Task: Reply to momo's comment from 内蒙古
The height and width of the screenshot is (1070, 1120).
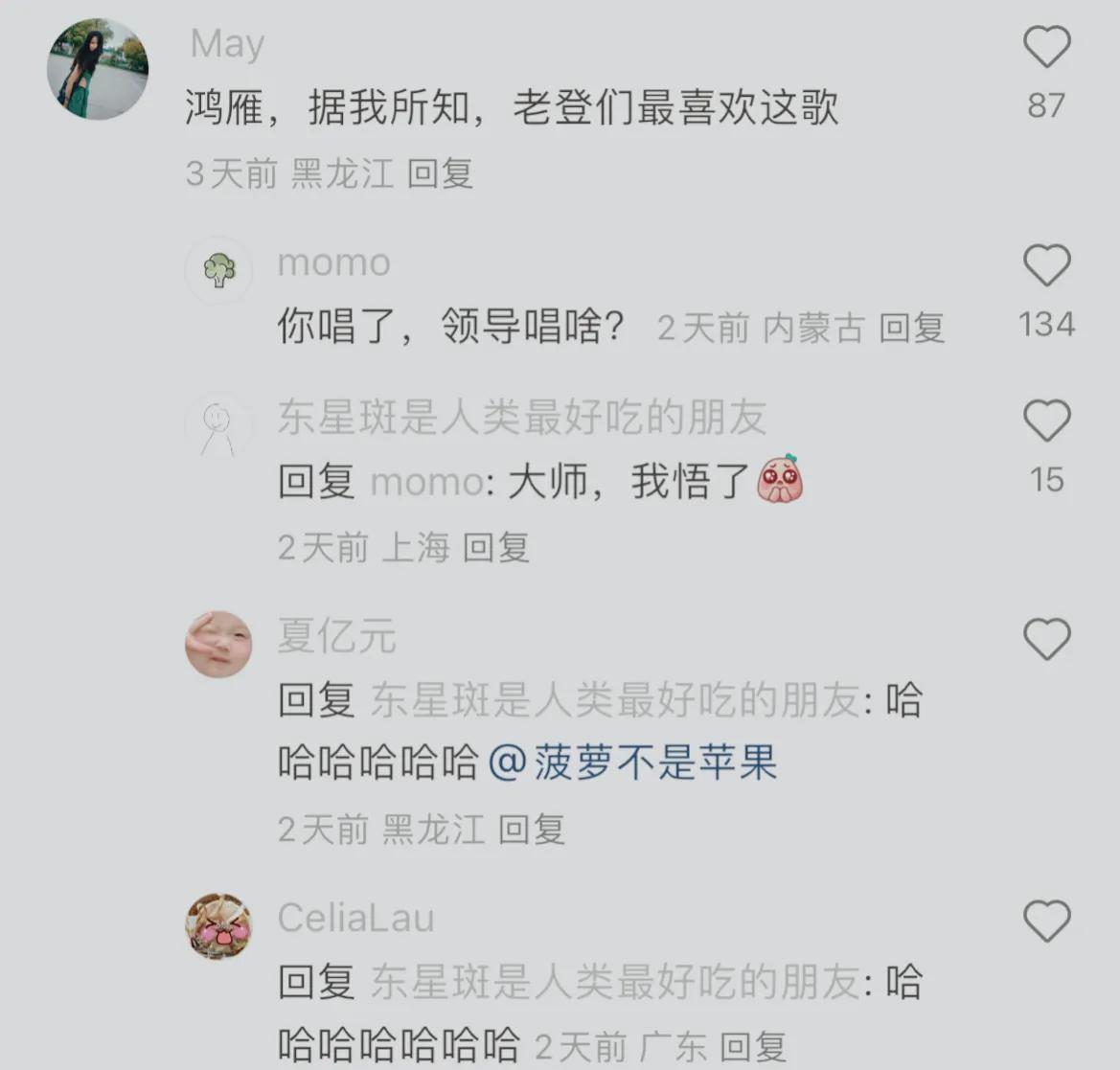Action: click(911, 329)
